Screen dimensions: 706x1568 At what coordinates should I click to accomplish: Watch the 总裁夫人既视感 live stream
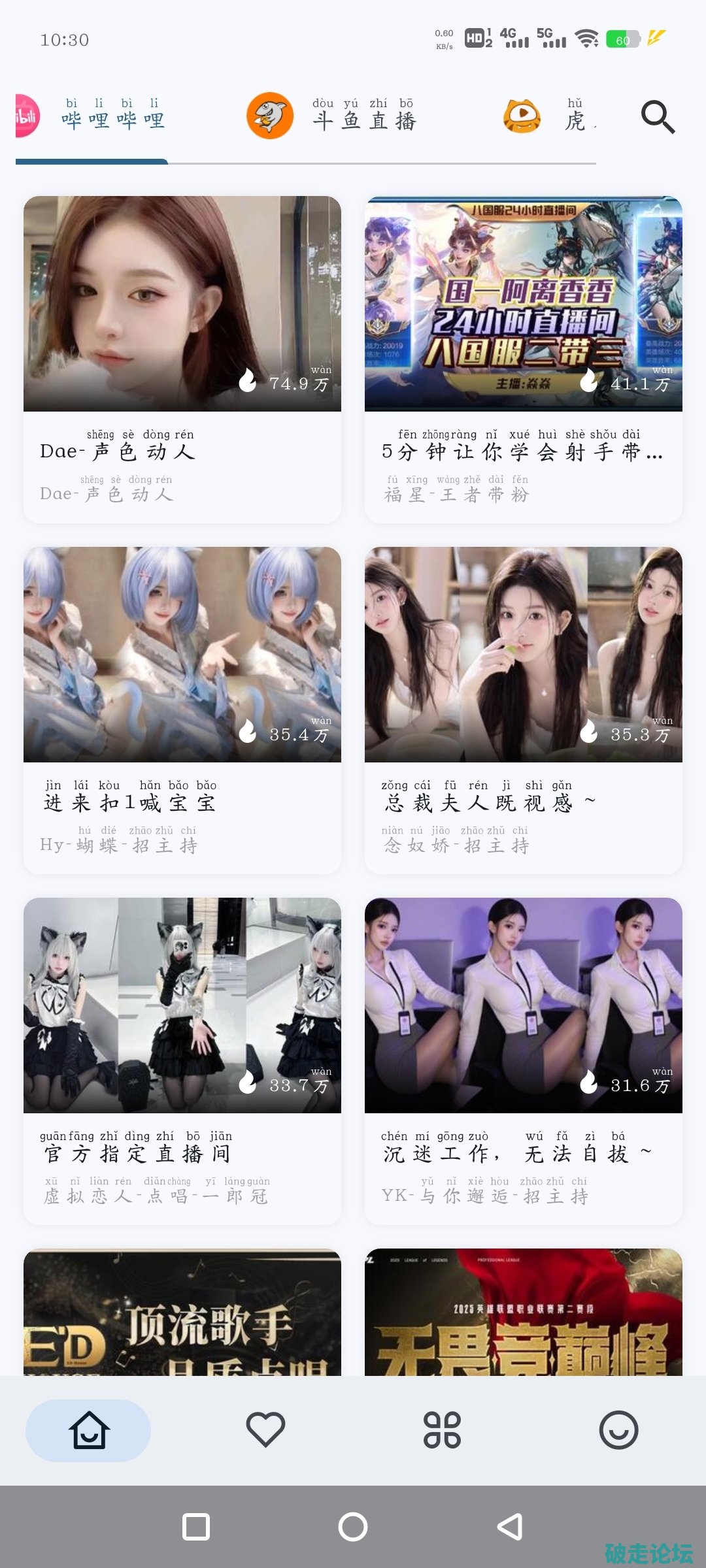coord(523,710)
